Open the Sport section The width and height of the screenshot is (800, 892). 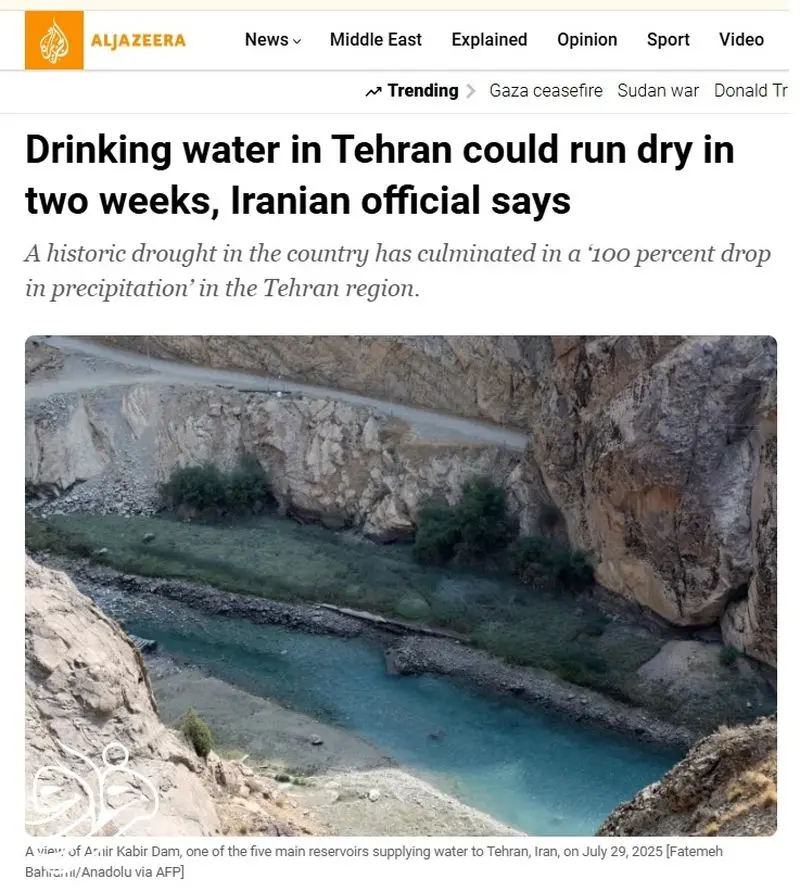pos(668,40)
